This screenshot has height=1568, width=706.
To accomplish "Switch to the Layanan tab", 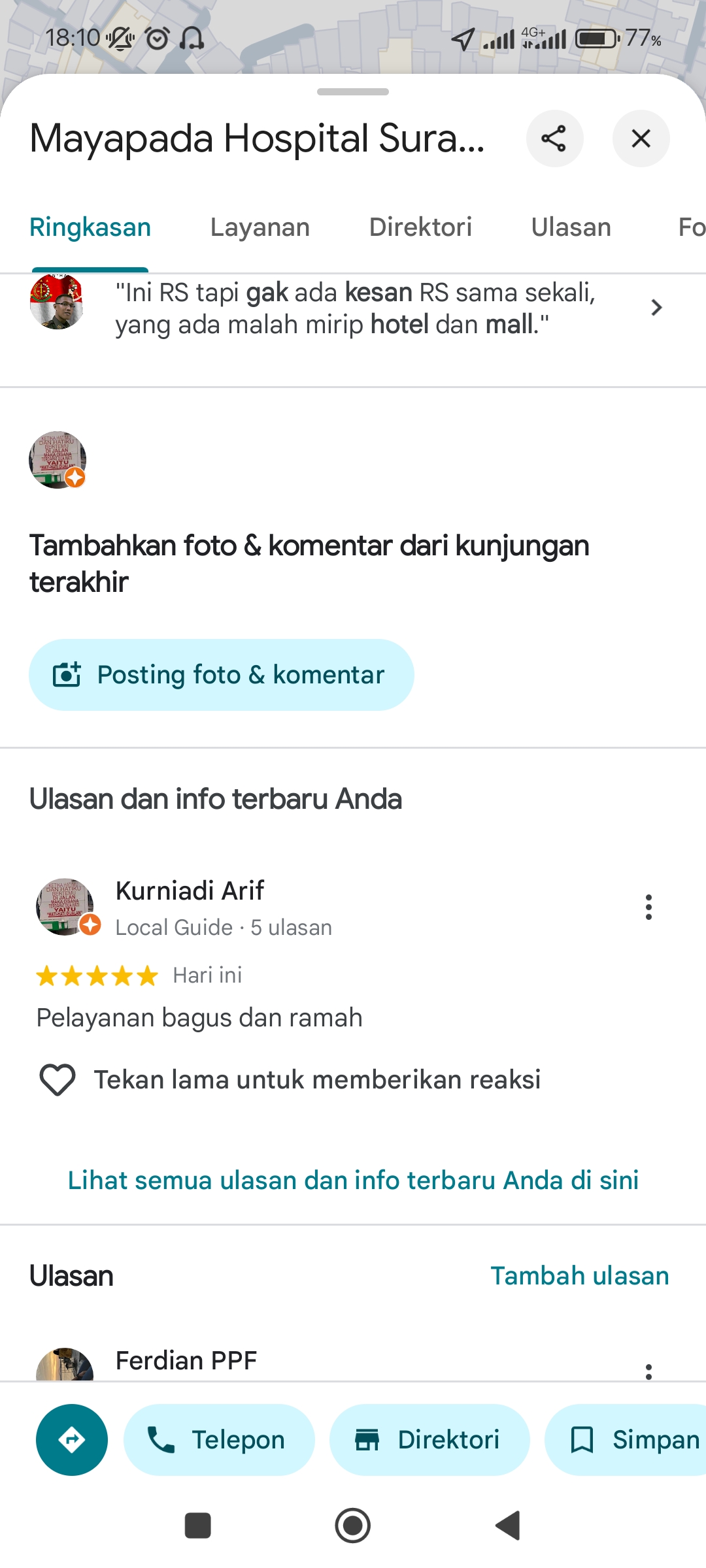I will (x=260, y=227).
